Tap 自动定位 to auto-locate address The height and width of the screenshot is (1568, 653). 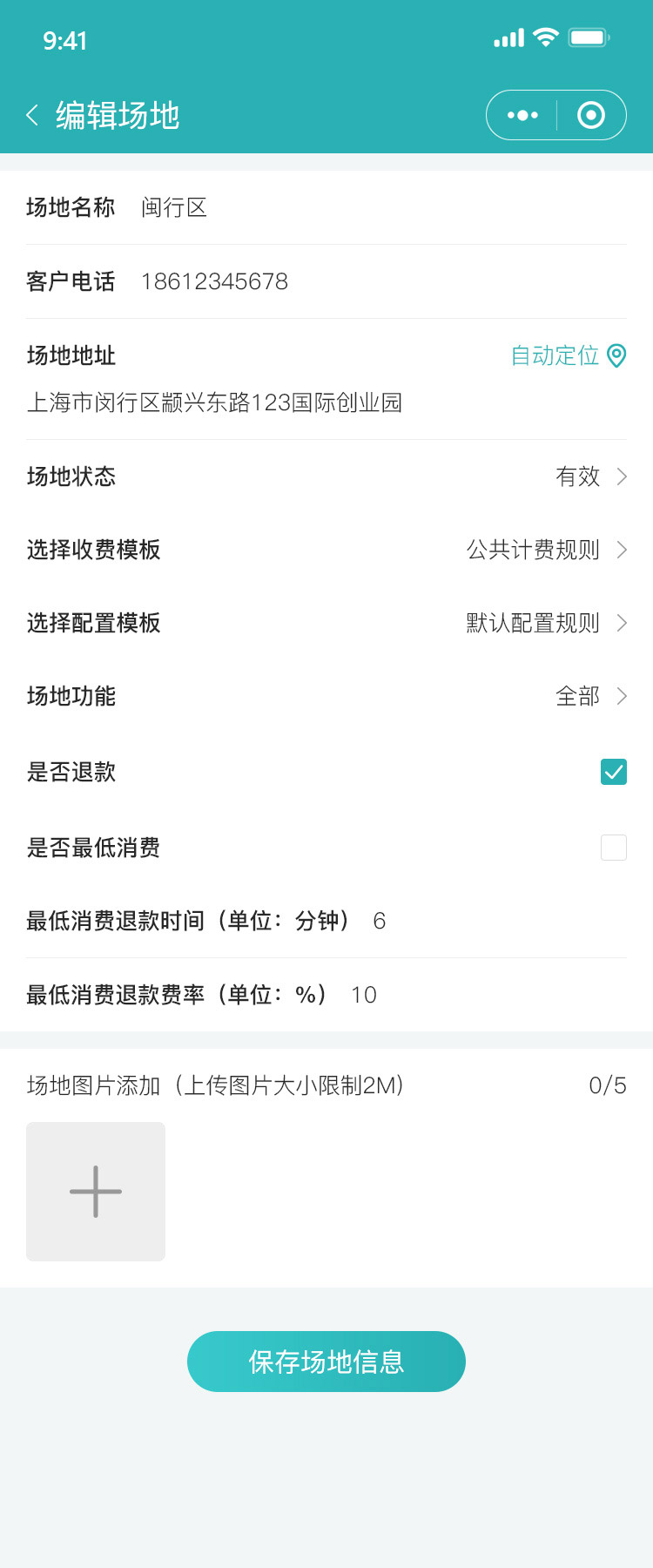(567, 355)
